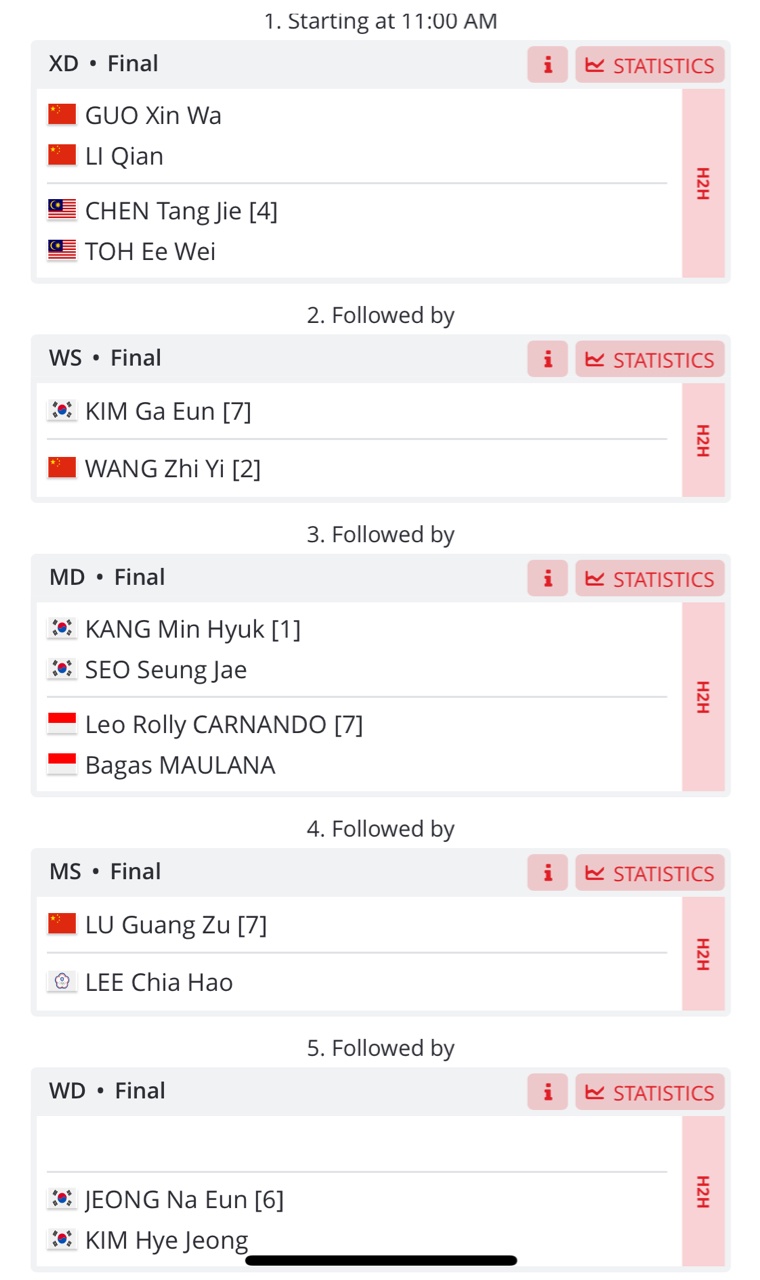View statistics for the WD Final

(649, 1092)
